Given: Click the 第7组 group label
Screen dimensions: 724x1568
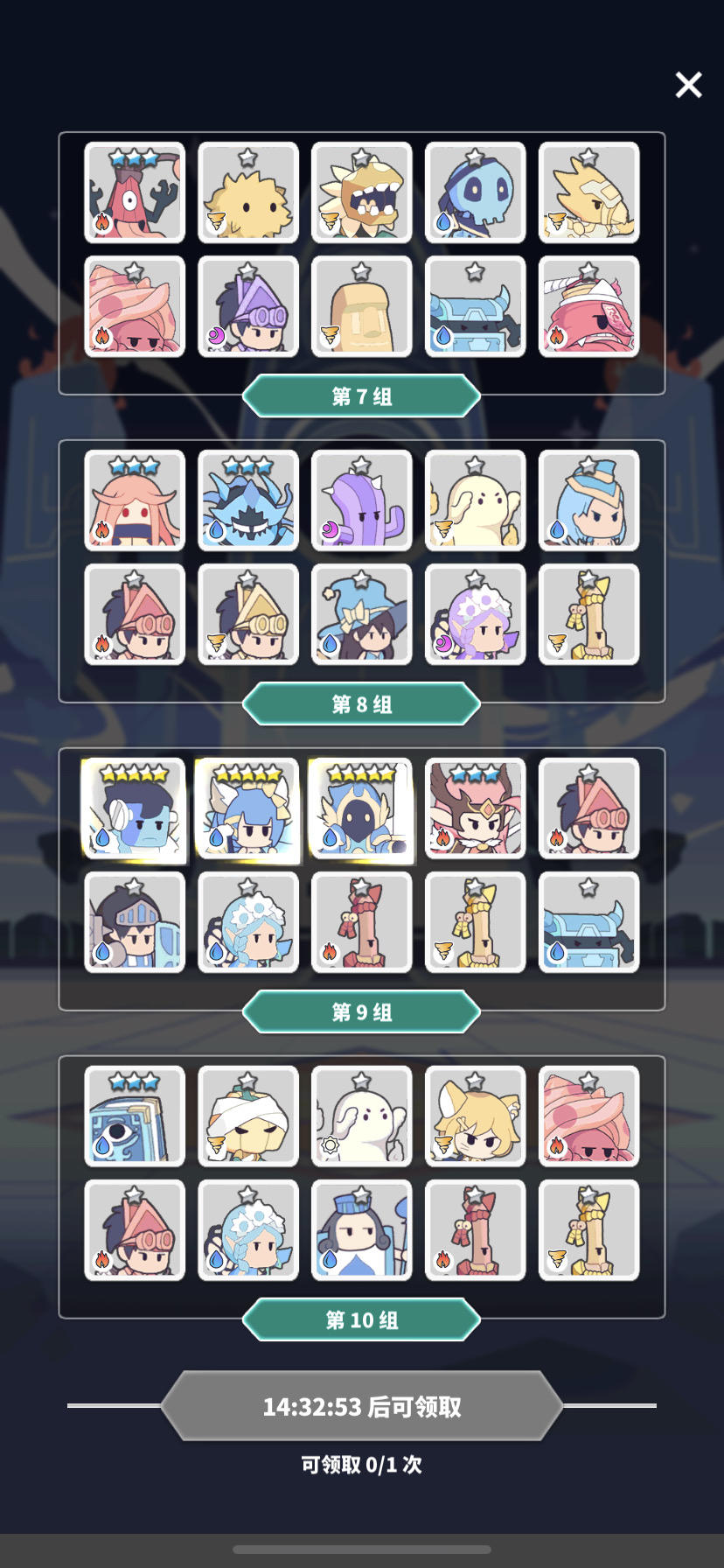Looking at the screenshot, I should (361, 395).
